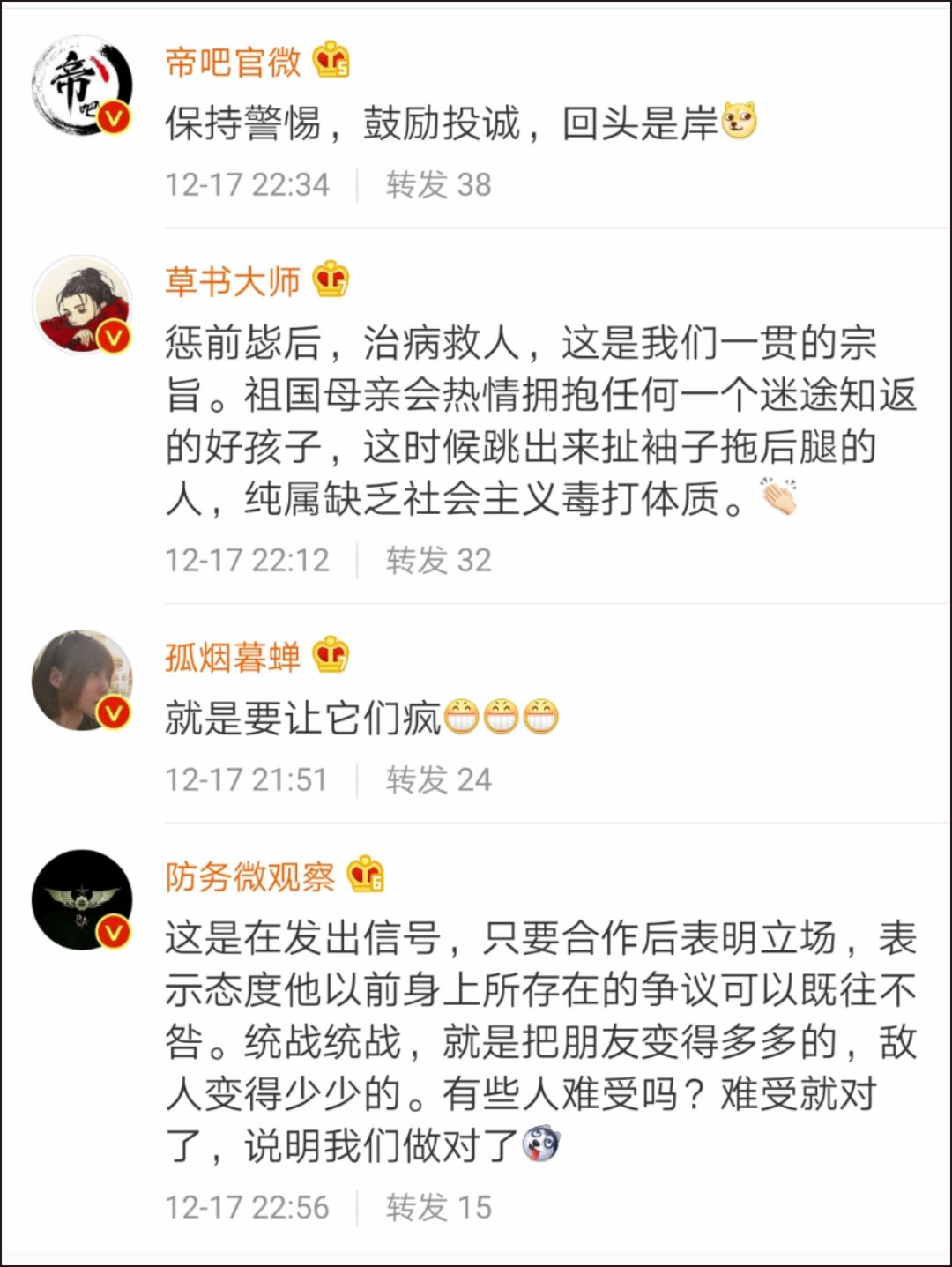This screenshot has width=952, height=1267.
Task: Open the 草书大师 username link
Action: tap(233, 281)
